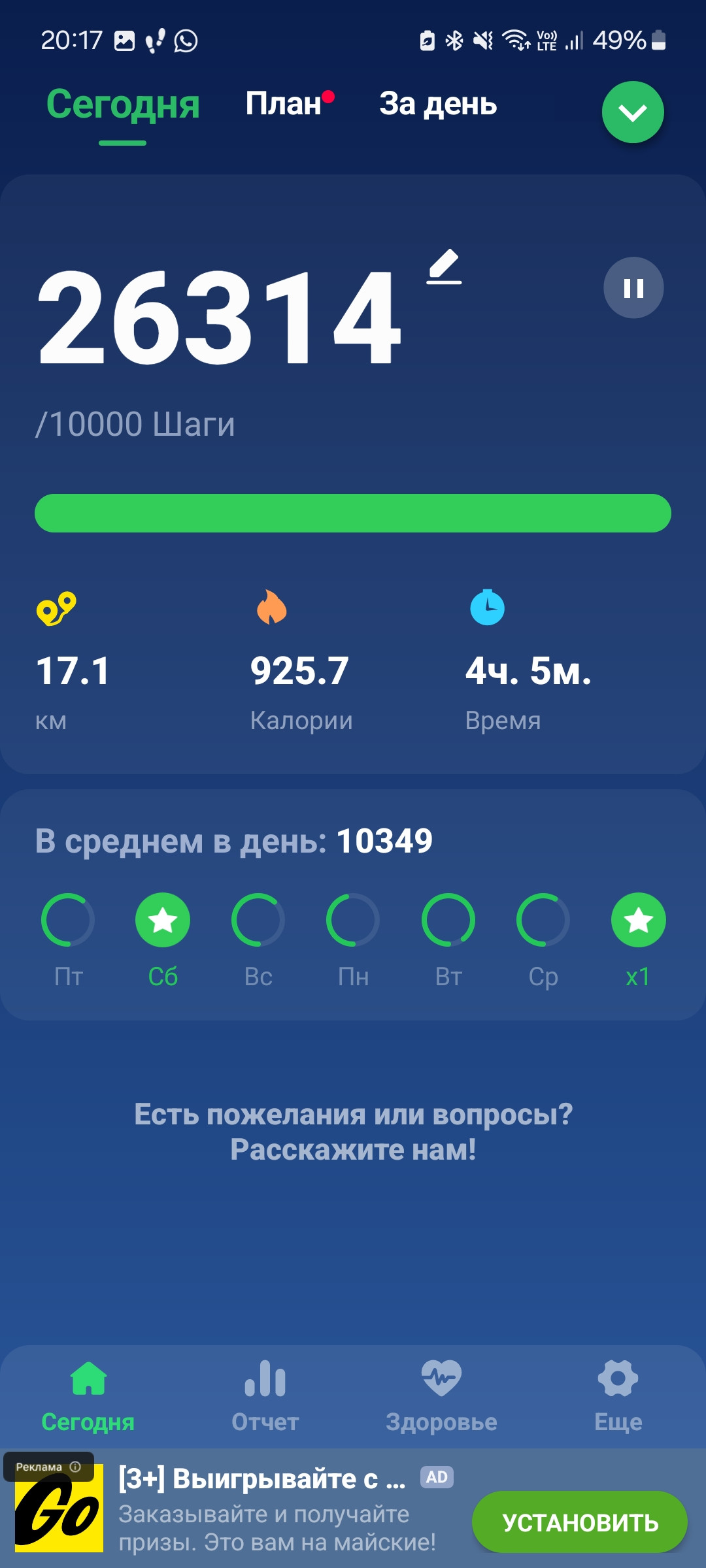Open the Реклама info icon
Viewport: 706px width, 1568px height.
pyautogui.click(x=75, y=1467)
